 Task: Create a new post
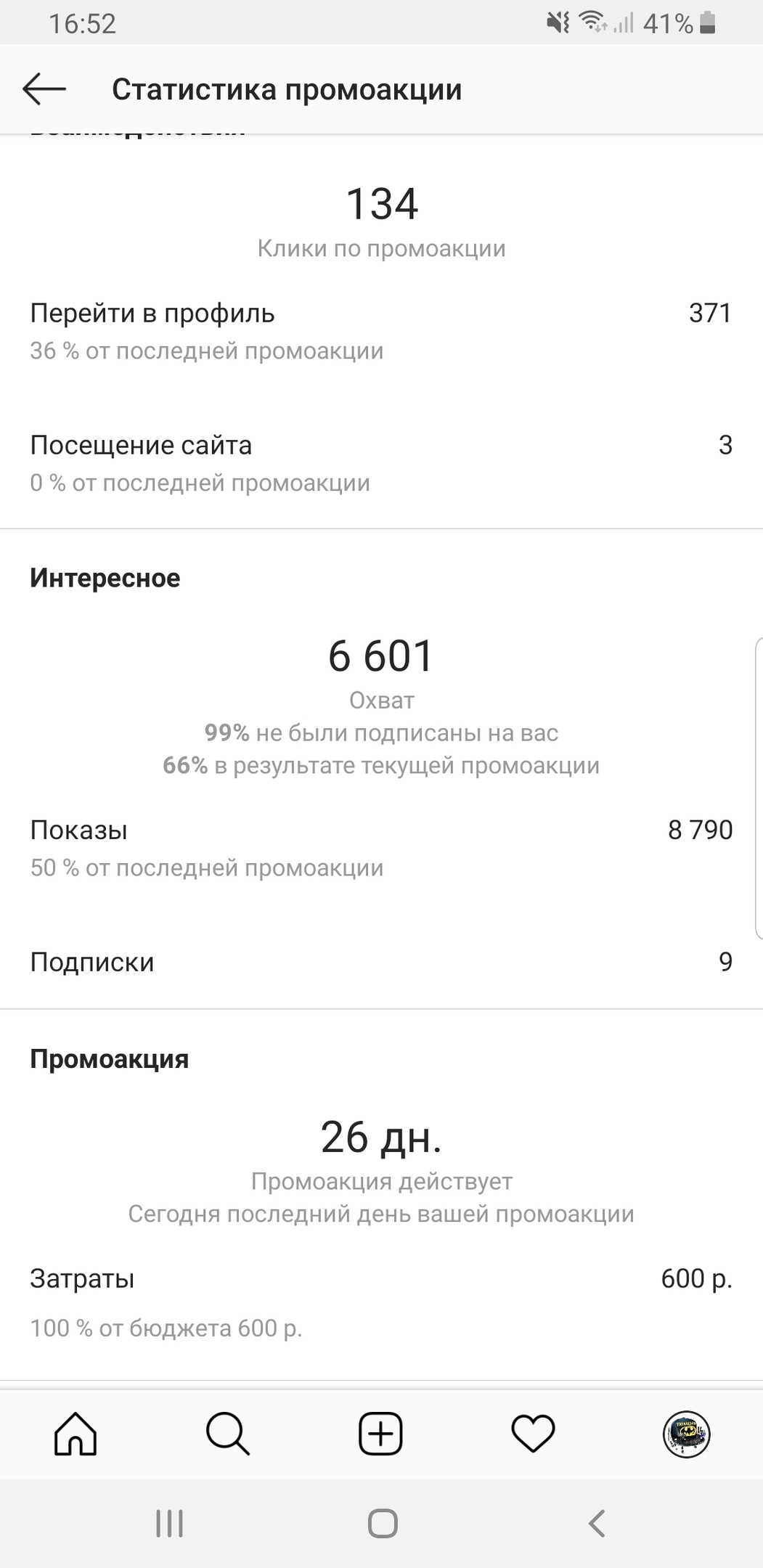tap(380, 1434)
